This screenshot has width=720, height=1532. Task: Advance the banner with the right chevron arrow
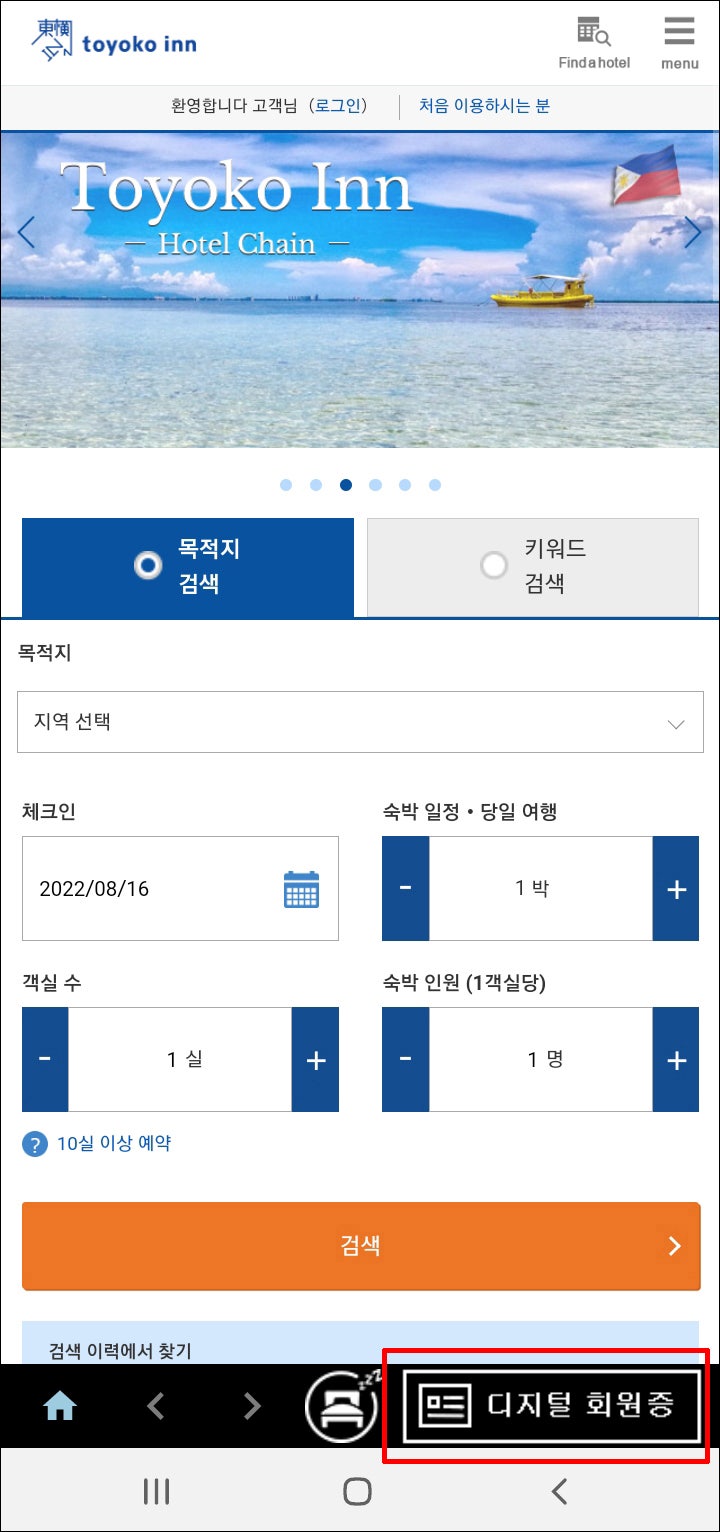tap(692, 232)
